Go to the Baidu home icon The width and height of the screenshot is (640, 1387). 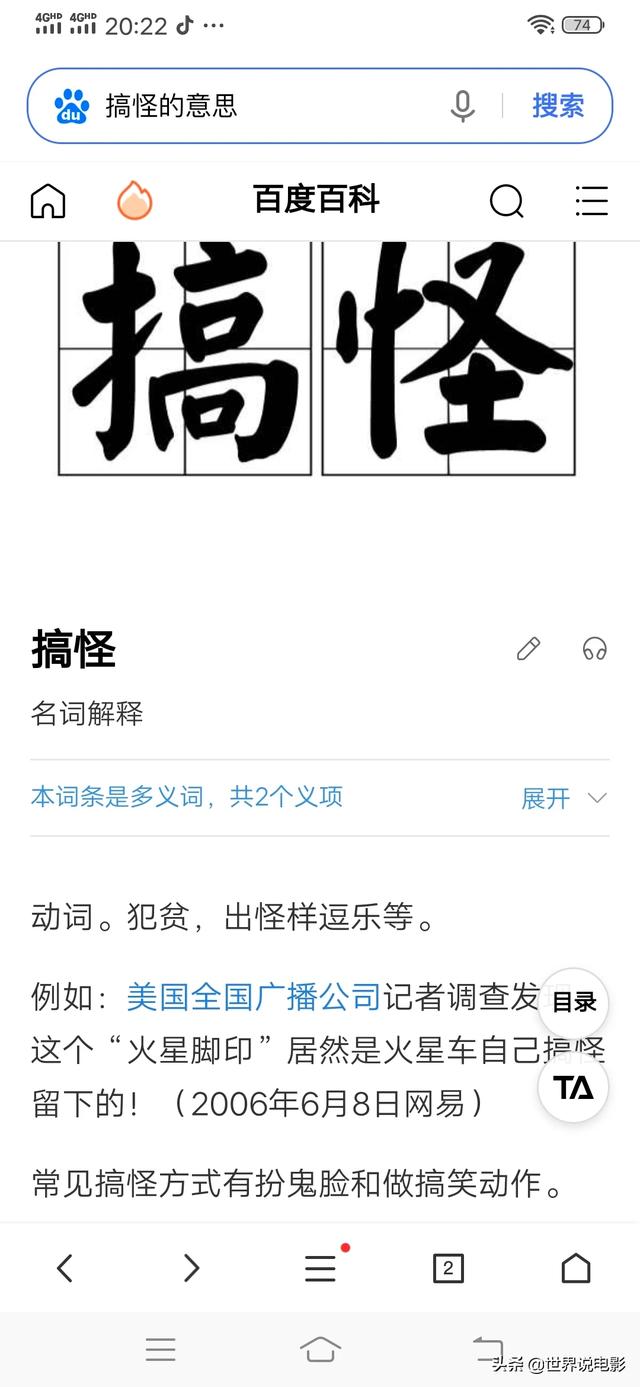click(x=48, y=201)
